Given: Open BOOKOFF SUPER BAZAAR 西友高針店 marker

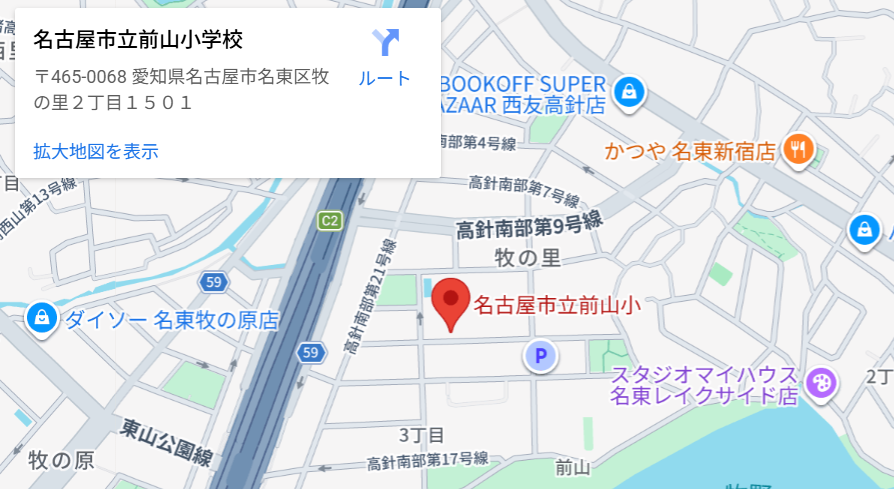Looking at the screenshot, I should (628, 93).
